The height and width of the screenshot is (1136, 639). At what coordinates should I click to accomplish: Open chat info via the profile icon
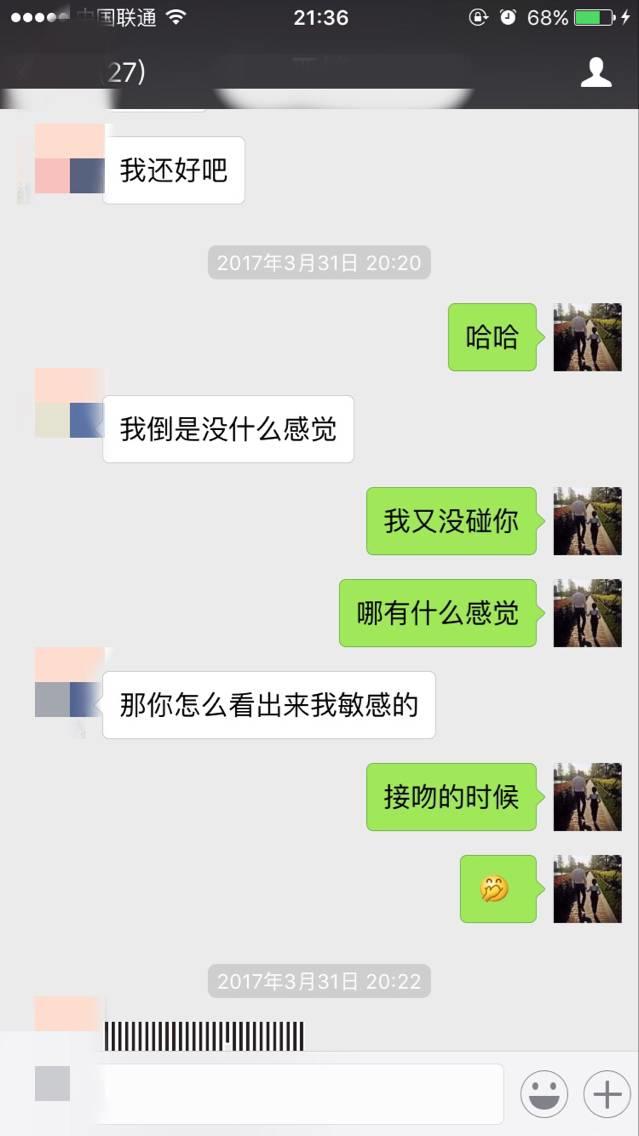(596, 72)
